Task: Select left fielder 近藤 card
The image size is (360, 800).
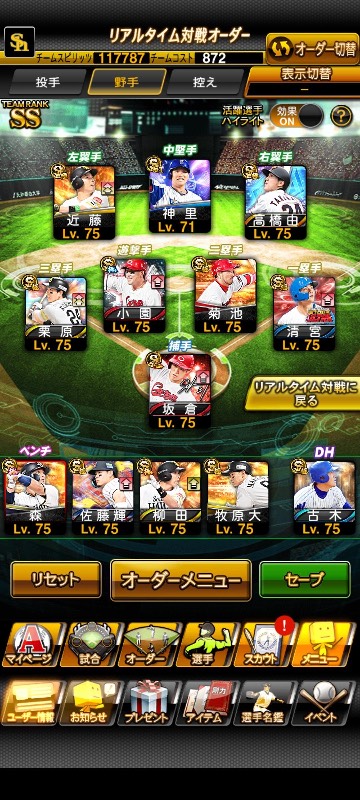Action: 85,203
